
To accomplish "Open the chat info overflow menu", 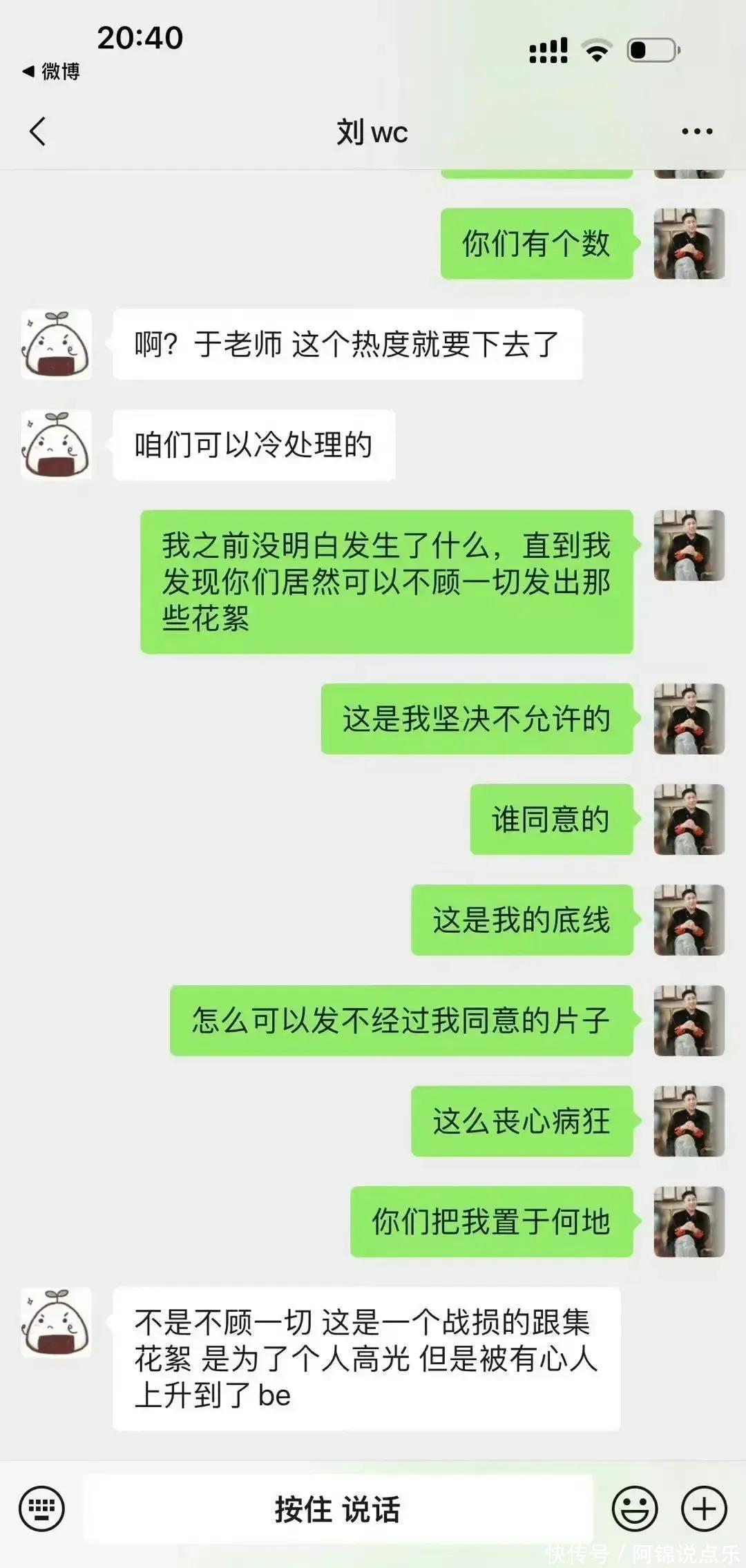I will (x=696, y=131).
